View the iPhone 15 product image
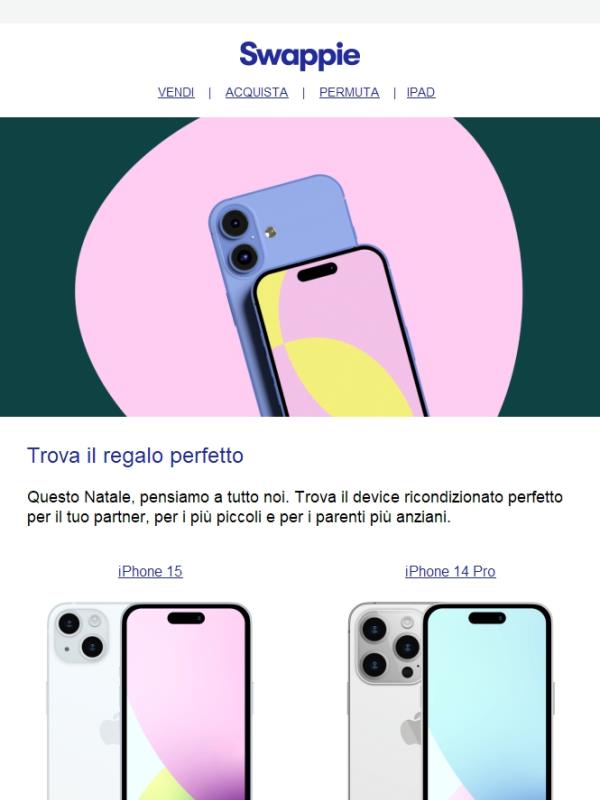 click(x=150, y=700)
